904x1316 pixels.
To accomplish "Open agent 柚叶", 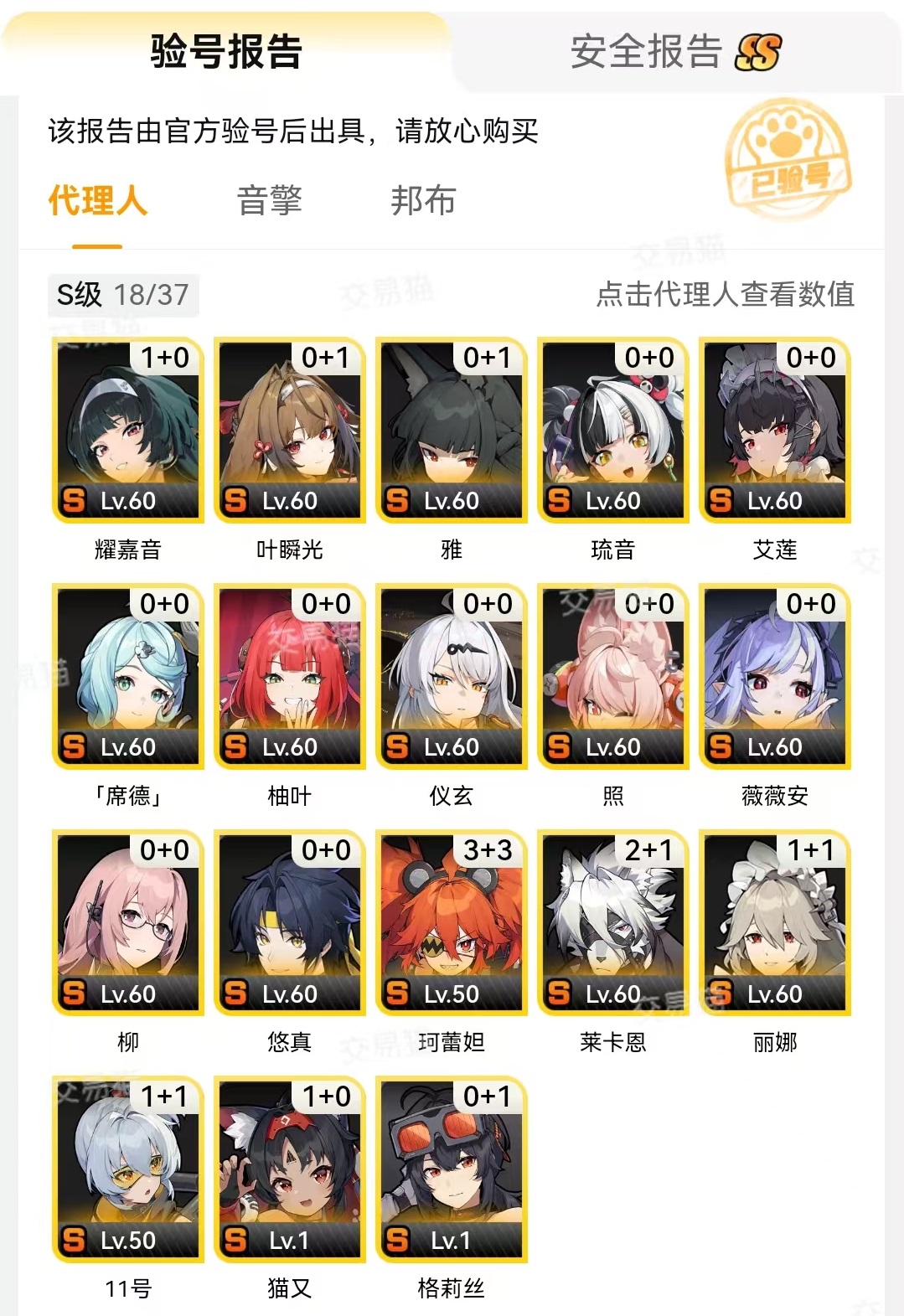I will pos(290,676).
